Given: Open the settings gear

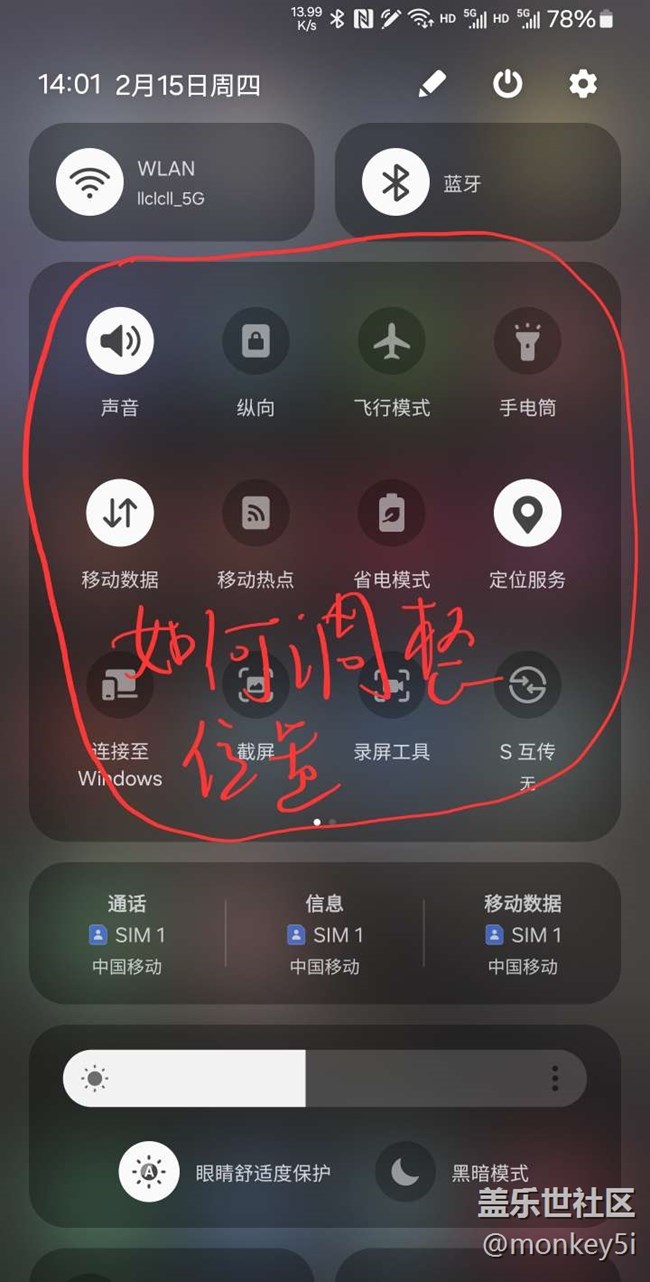Looking at the screenshot, I should click(x=583, y=85).
